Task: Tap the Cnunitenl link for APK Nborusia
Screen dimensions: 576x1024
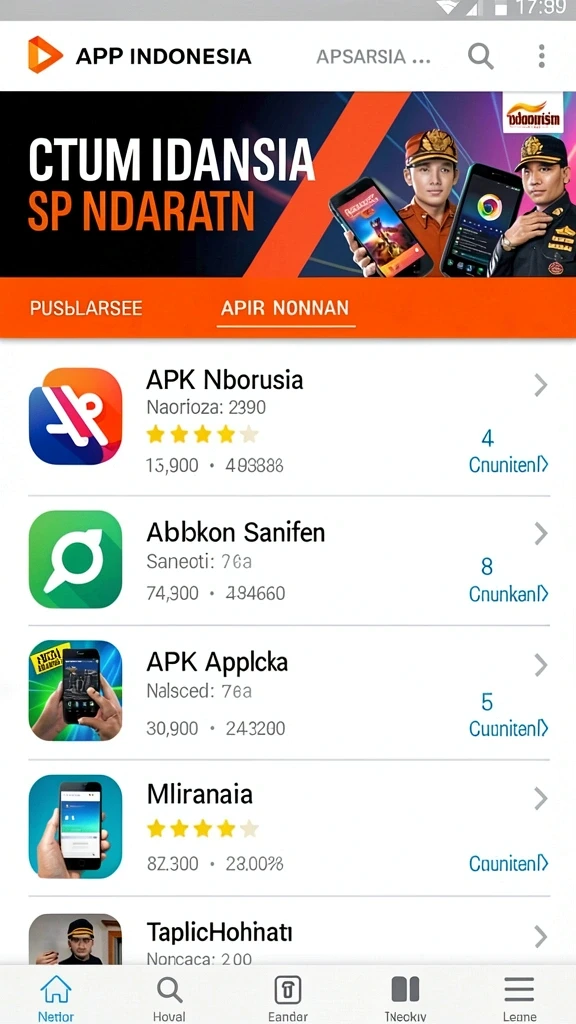Action: point(508,464)
